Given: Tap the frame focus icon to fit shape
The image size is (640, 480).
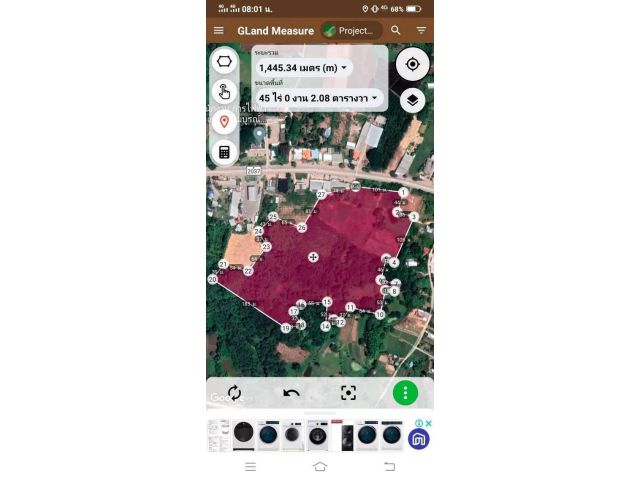Looking at the screenshot, I should [x=348, y=393].
